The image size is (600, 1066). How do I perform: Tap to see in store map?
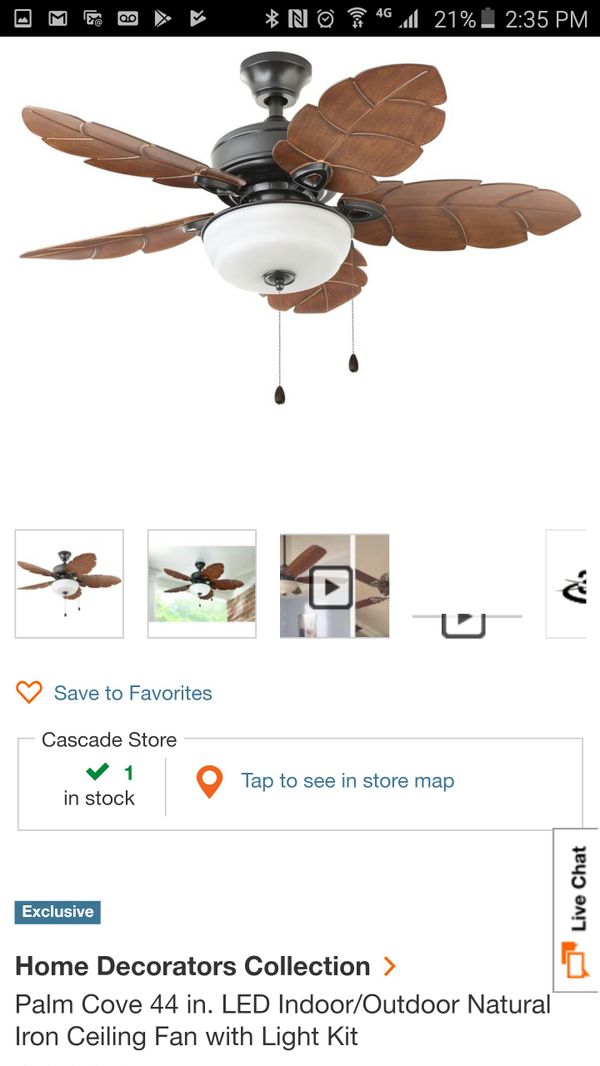[x=325, y=781]
